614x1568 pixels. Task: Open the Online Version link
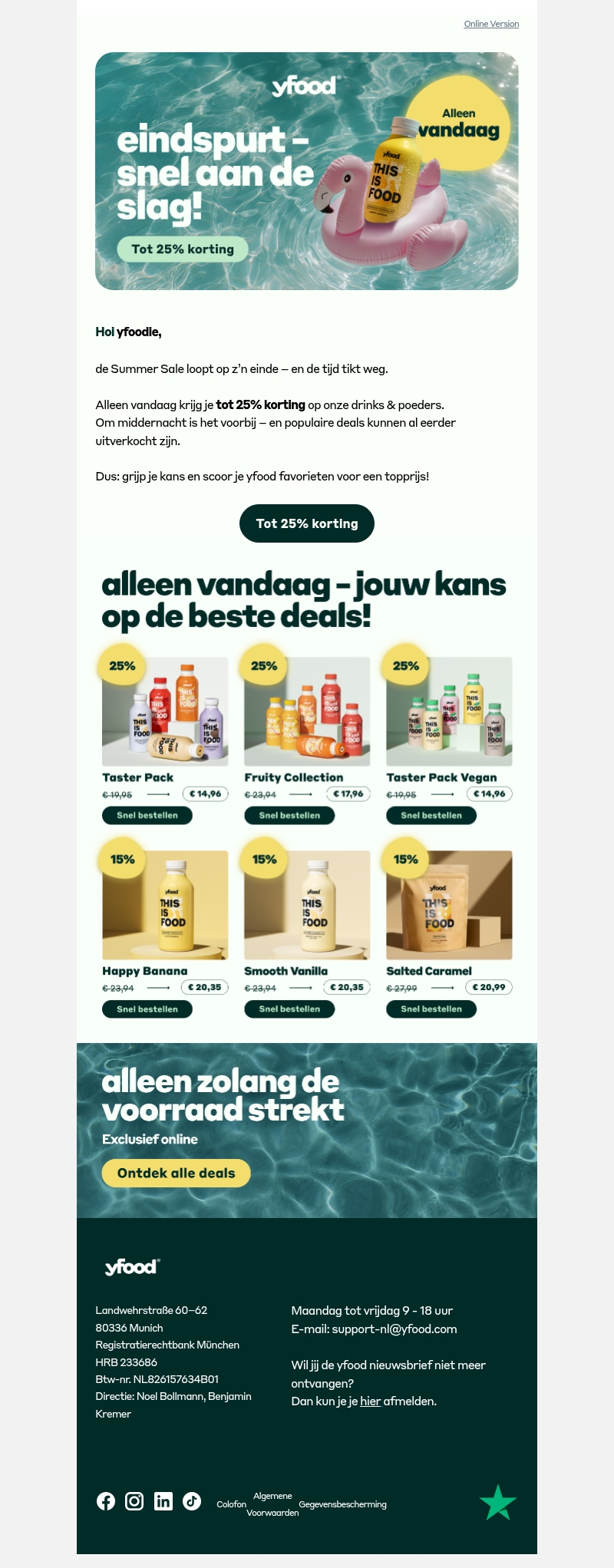tap(491, 24)
